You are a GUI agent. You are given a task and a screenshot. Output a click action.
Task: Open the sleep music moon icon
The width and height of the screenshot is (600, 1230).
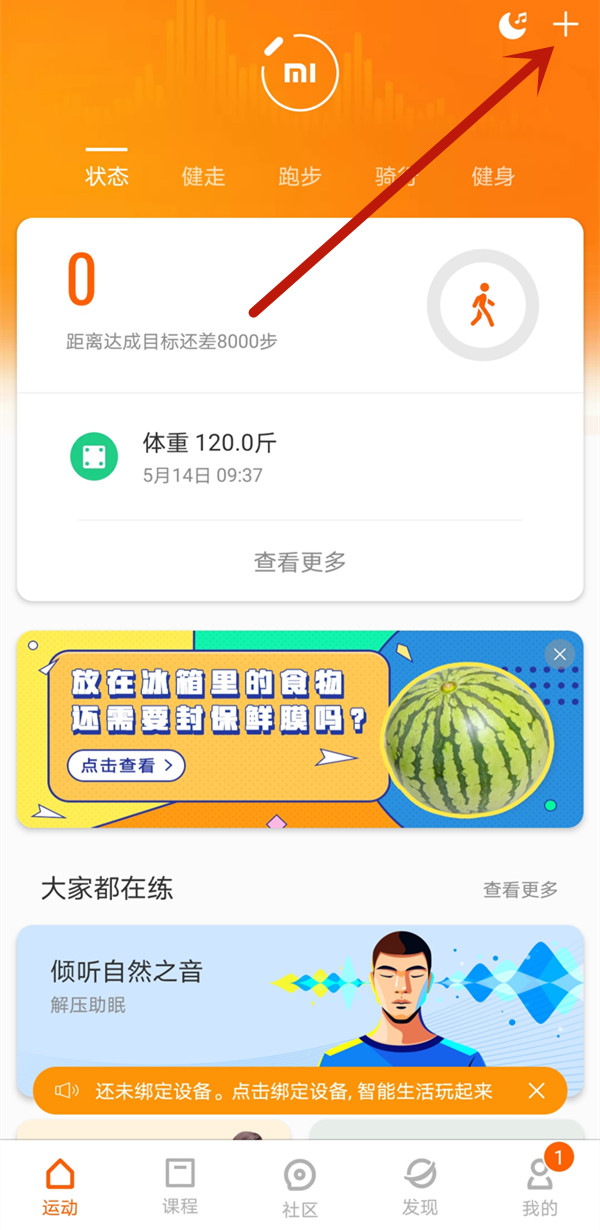514,26
